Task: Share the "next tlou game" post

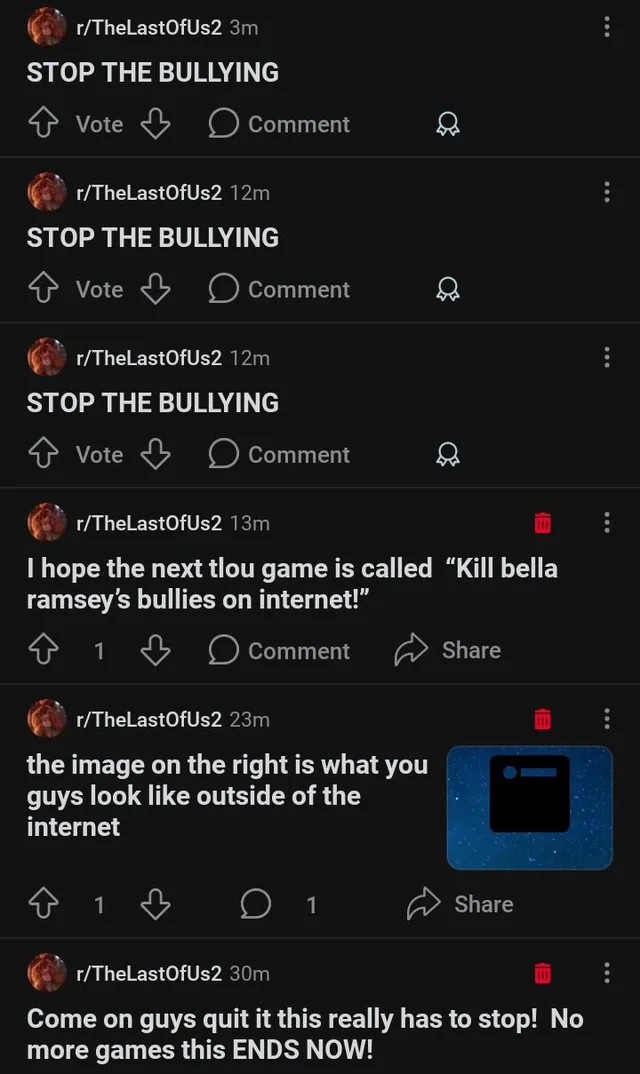Action: pos(447,650)
